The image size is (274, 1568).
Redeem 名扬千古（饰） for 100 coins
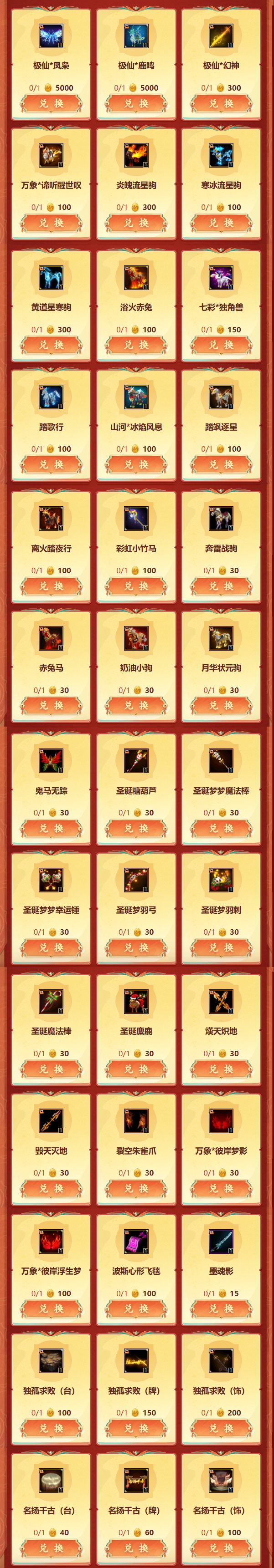point(221,1548)
